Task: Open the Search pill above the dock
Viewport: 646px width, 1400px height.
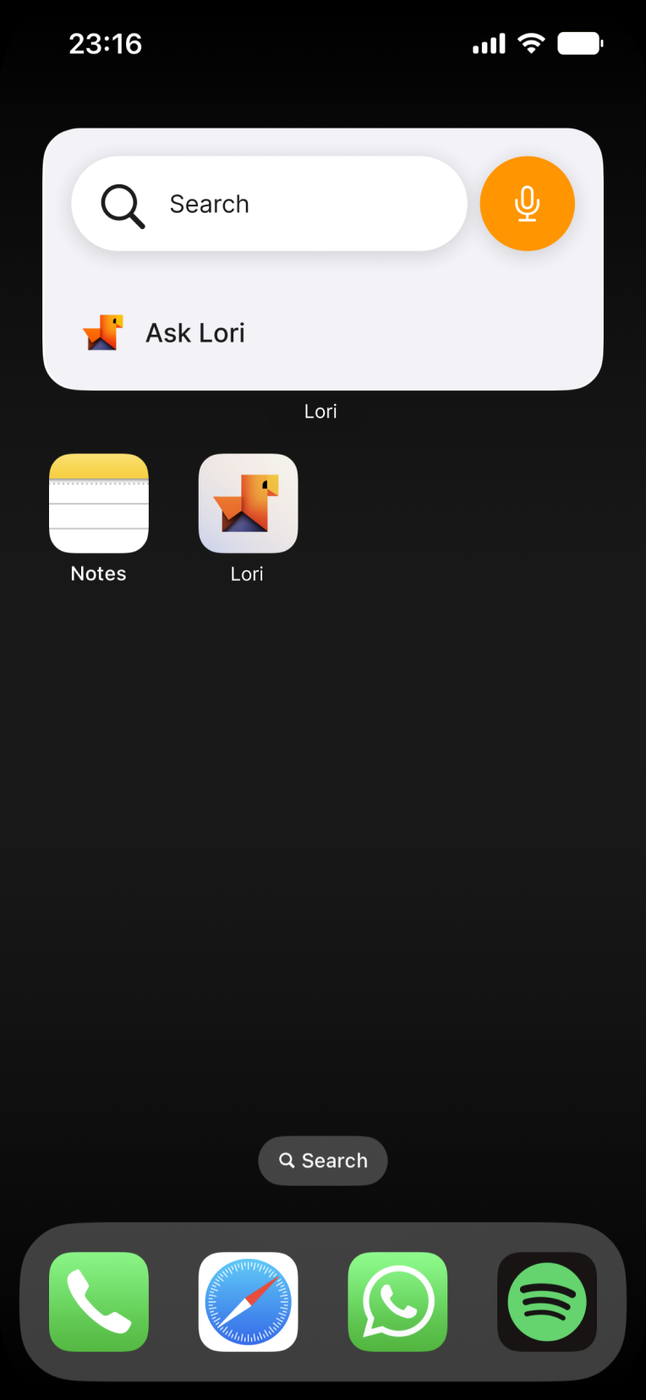Action: click(323, 1161)
